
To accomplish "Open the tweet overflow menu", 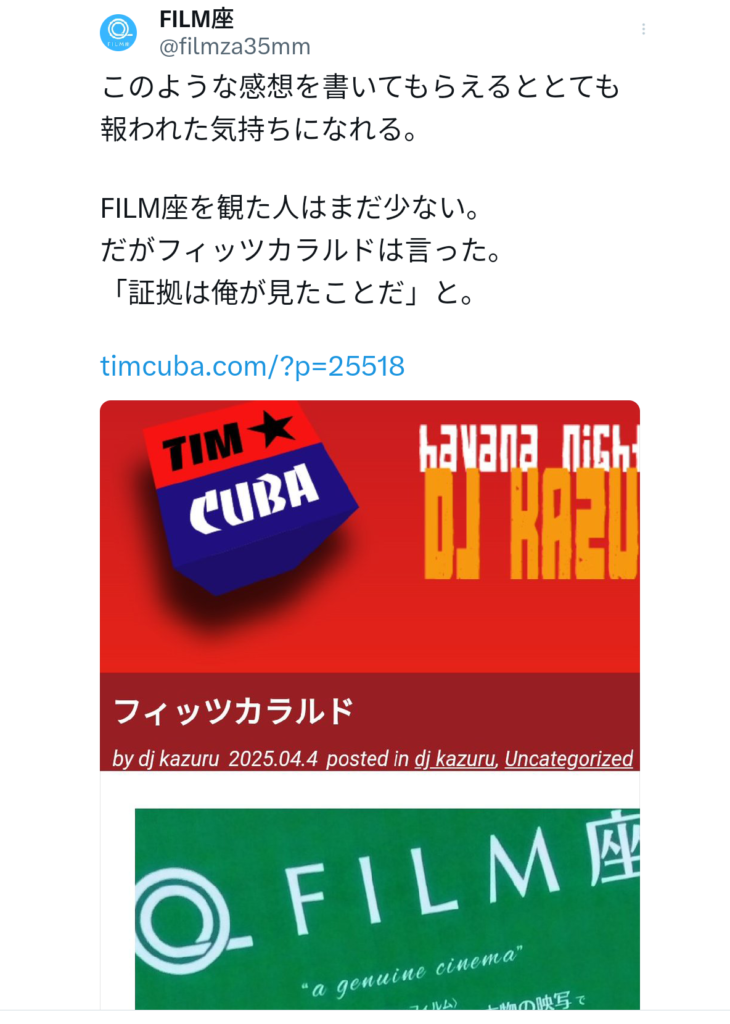I will [644, 29].
